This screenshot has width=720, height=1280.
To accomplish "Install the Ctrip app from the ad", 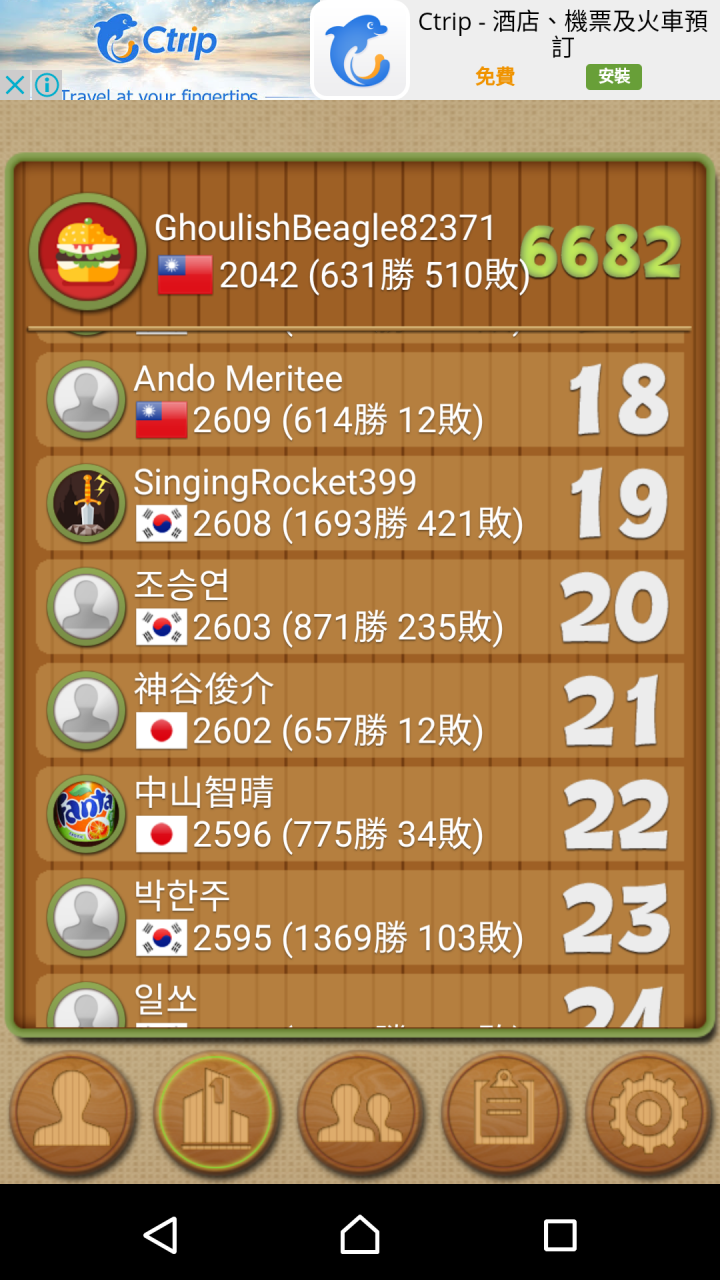I will pyautogui.click(x=613, y=77).
